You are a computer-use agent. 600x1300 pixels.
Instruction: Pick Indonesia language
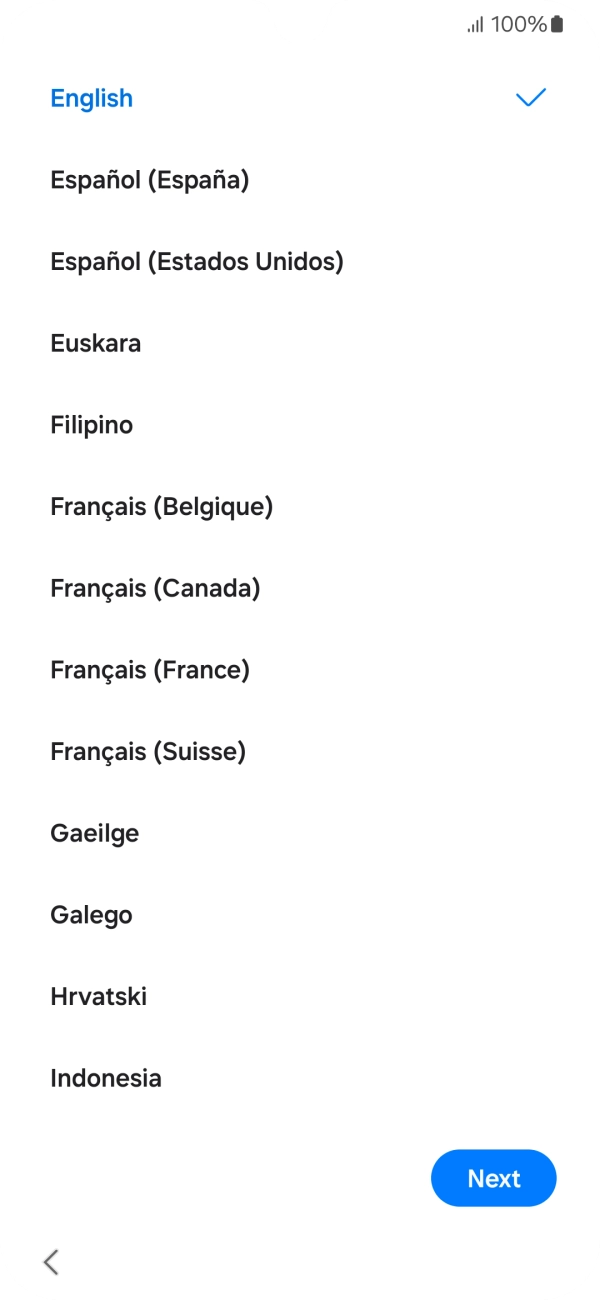point(300,1078)
